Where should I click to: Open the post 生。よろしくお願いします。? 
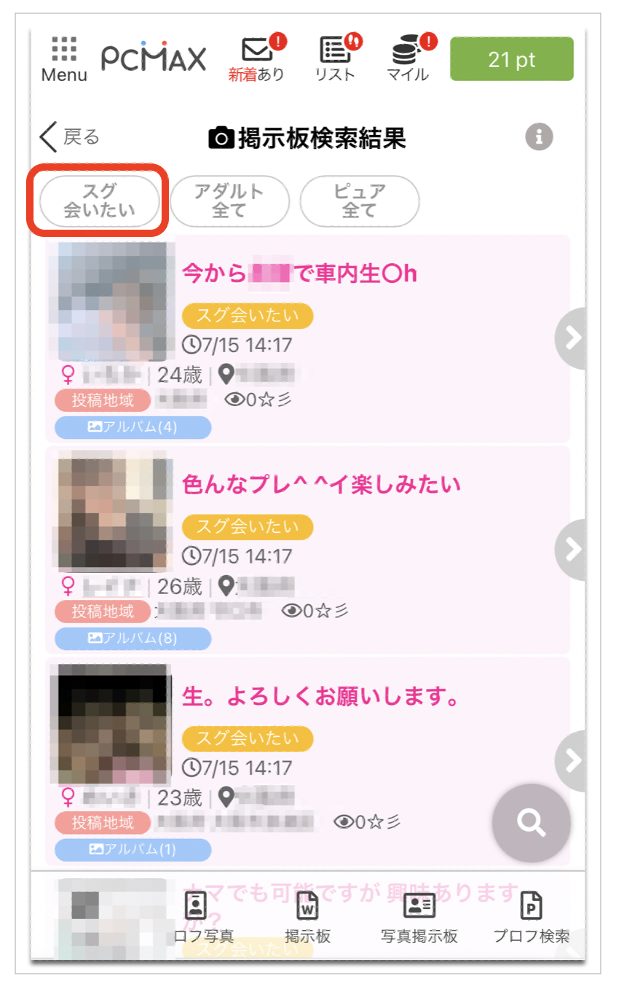[320, 697]
